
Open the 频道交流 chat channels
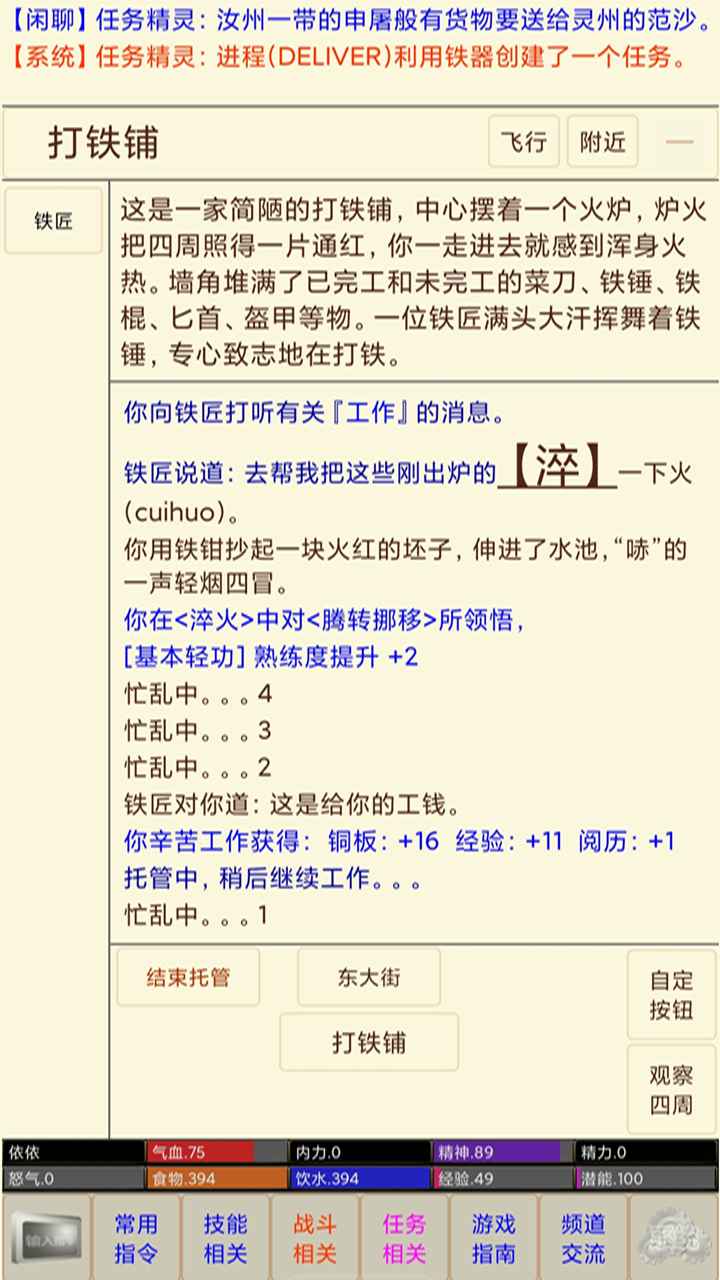[x=583, y=1238]
